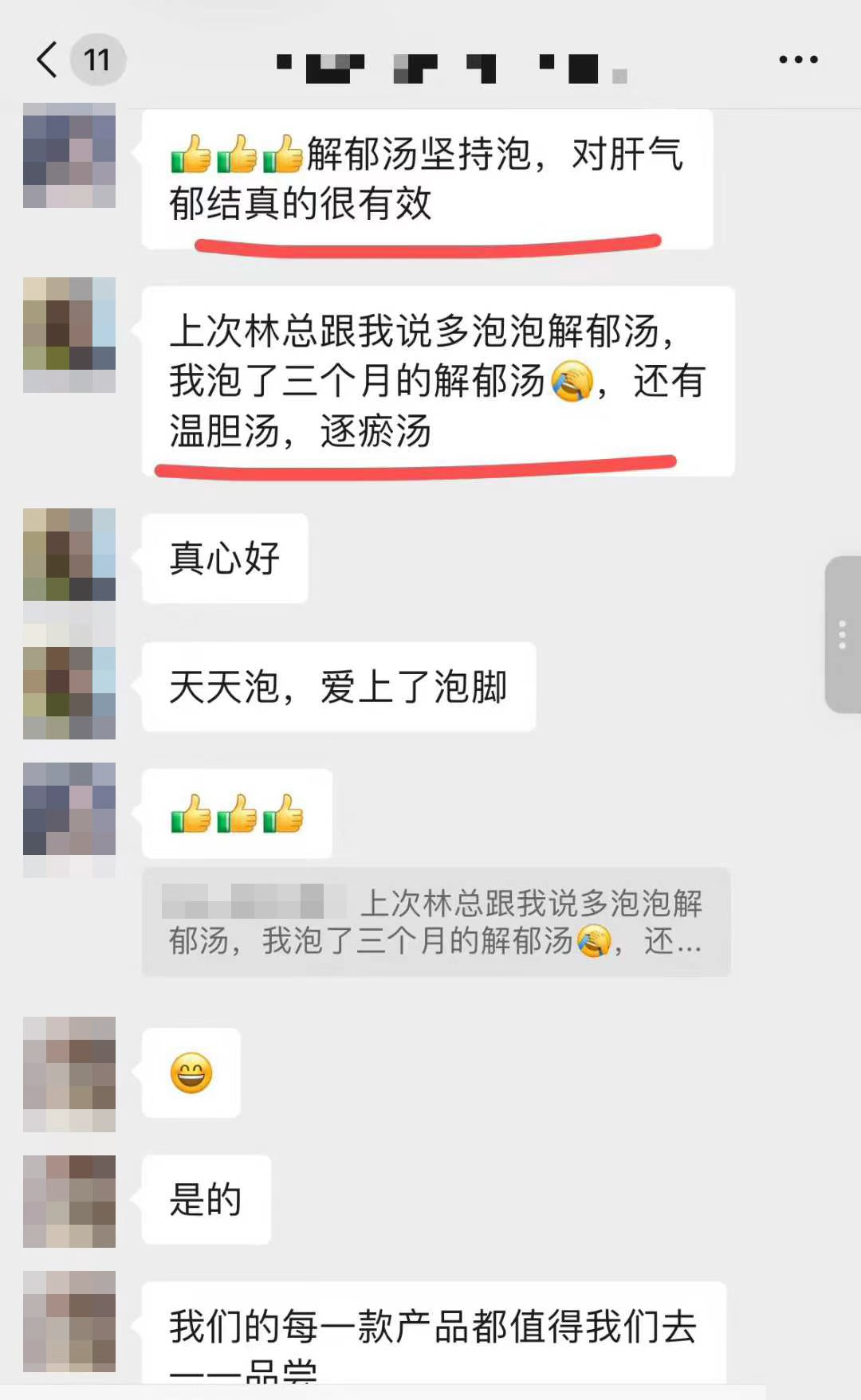Tap the avatar next to 是的

click(x=69, y=1201)
